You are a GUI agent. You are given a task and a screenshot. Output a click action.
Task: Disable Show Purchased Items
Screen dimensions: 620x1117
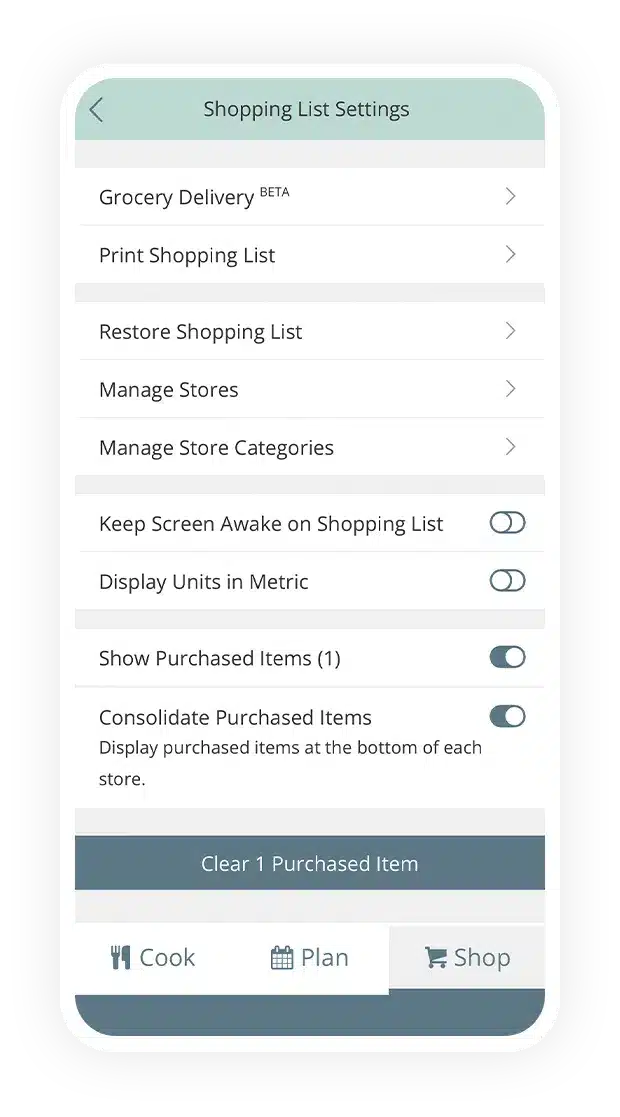507,657
